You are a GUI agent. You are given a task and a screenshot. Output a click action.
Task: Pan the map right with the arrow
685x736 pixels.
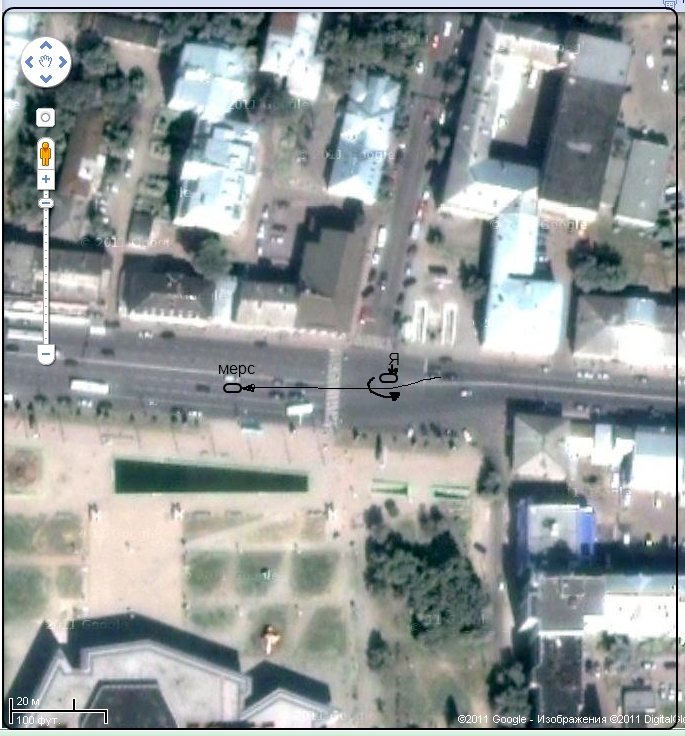click(62, 63)
